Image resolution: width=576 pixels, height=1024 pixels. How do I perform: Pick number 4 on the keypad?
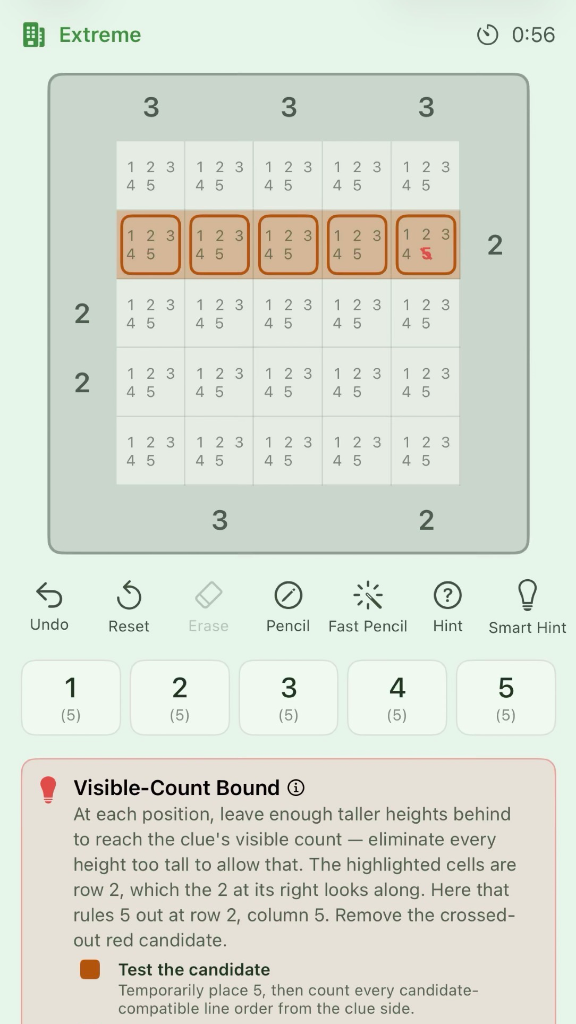[x=397, y=697]
